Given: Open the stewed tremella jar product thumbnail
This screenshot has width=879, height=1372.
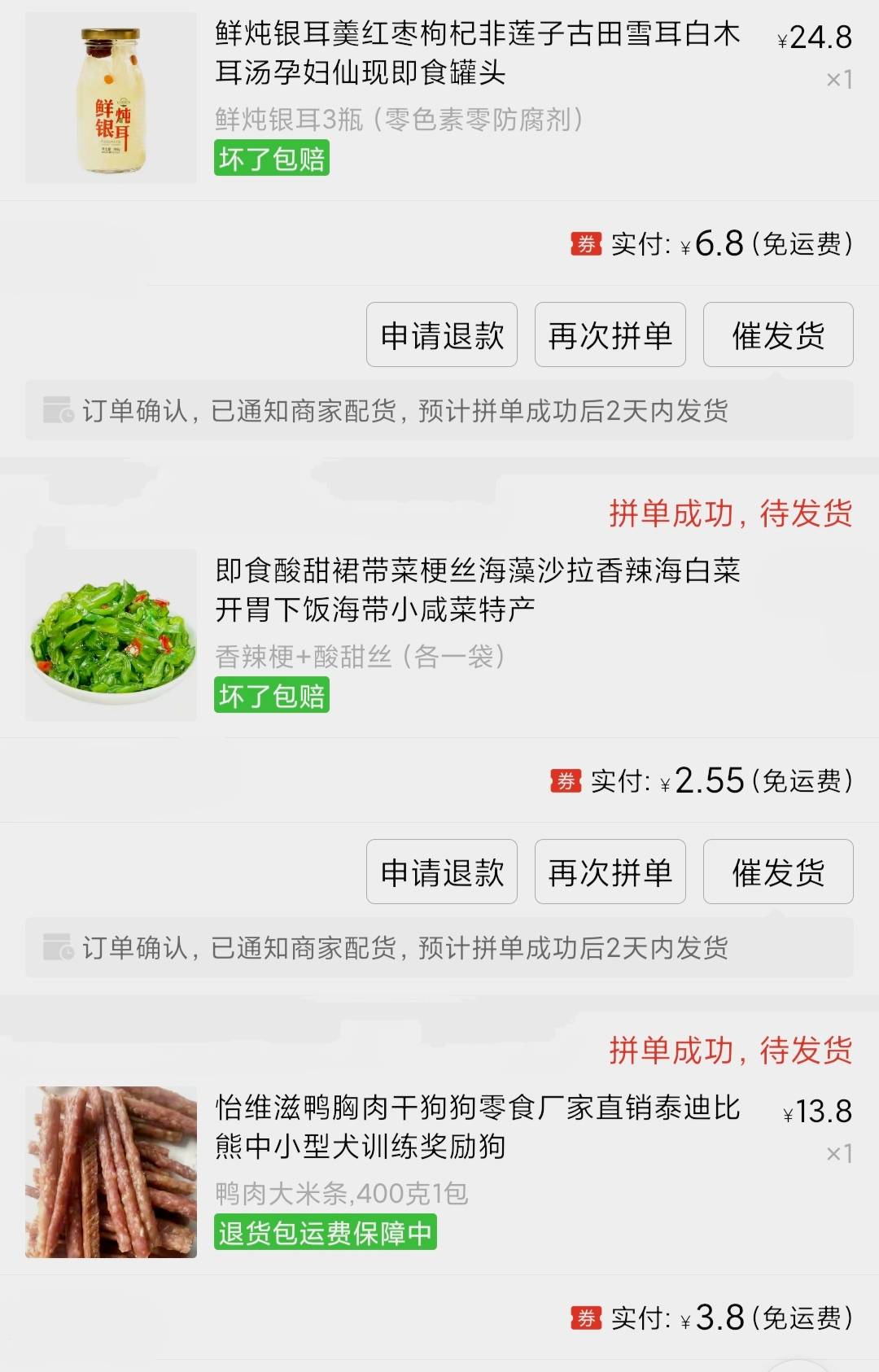Looking at the screenshot, I should pos(110,98).
